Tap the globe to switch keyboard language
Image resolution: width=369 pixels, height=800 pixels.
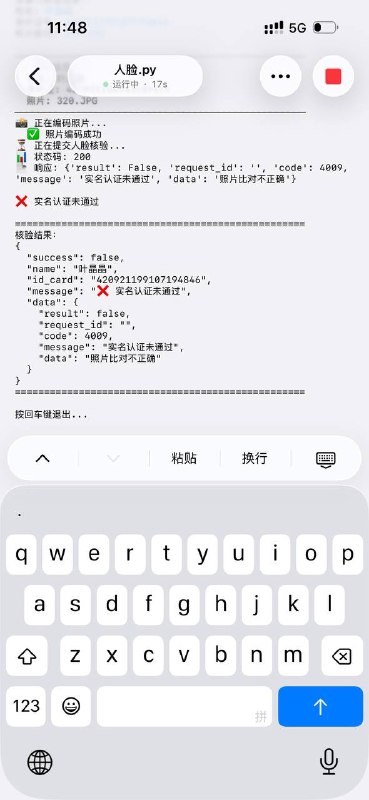[x=40, y=763]
